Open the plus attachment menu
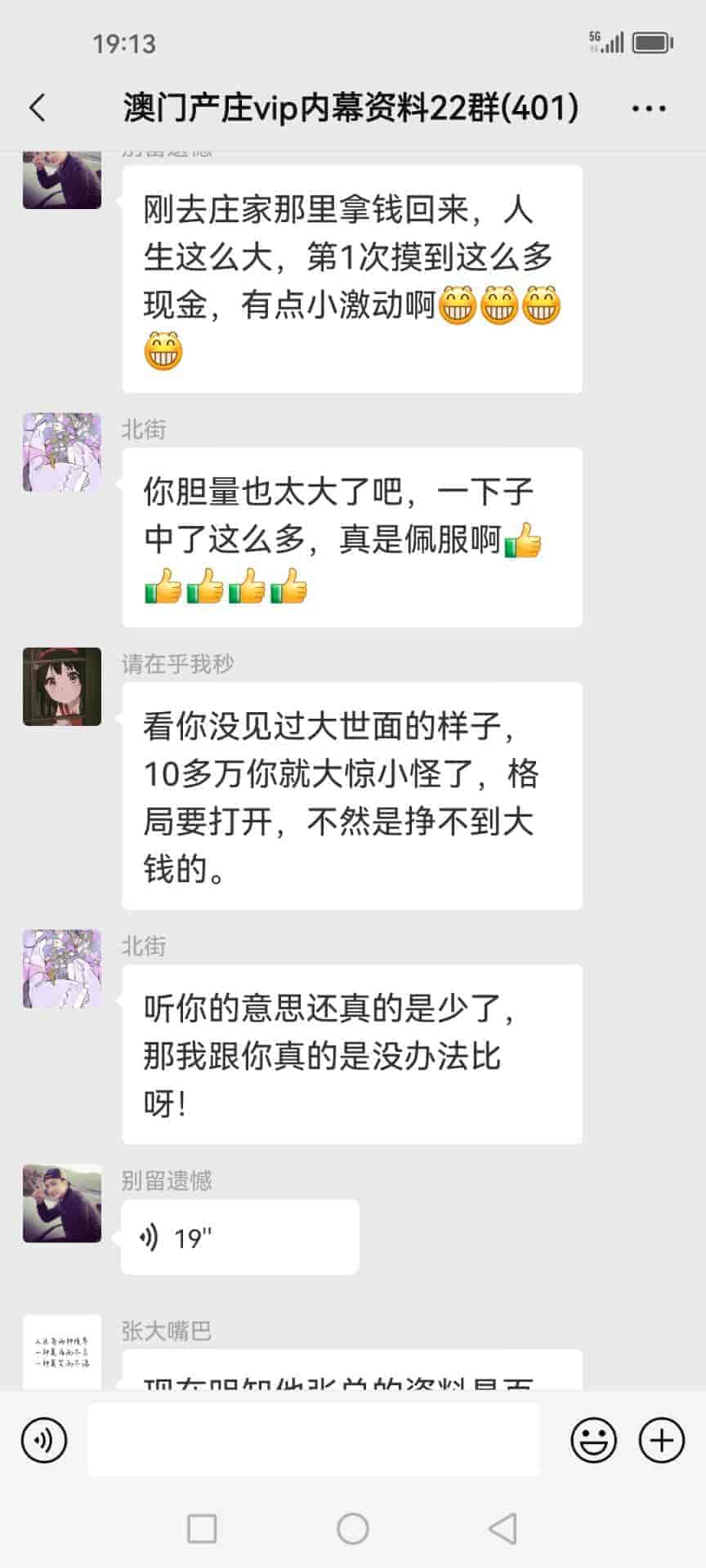 pos(661,1441)
